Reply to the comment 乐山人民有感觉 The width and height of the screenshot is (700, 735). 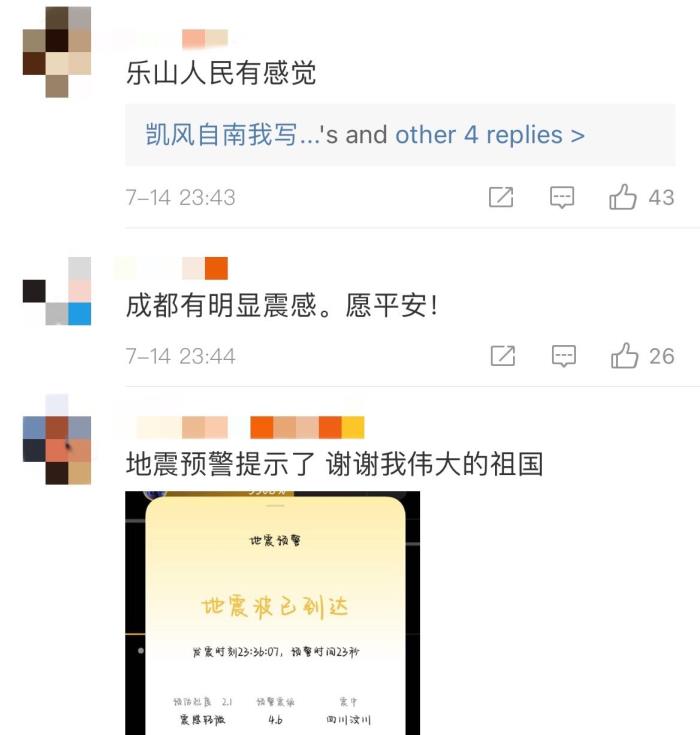coord(563,197)
